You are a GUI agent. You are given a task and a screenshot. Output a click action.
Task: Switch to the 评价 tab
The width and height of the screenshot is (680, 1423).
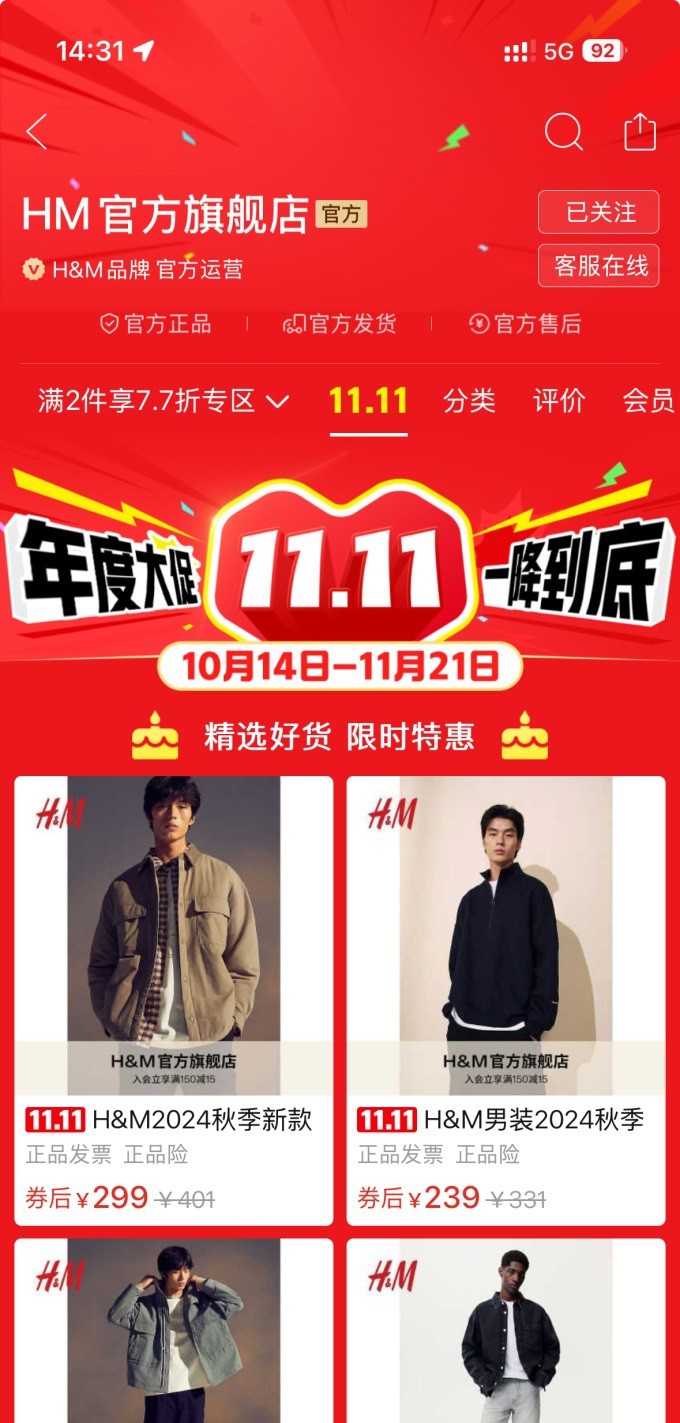[559, 401]
